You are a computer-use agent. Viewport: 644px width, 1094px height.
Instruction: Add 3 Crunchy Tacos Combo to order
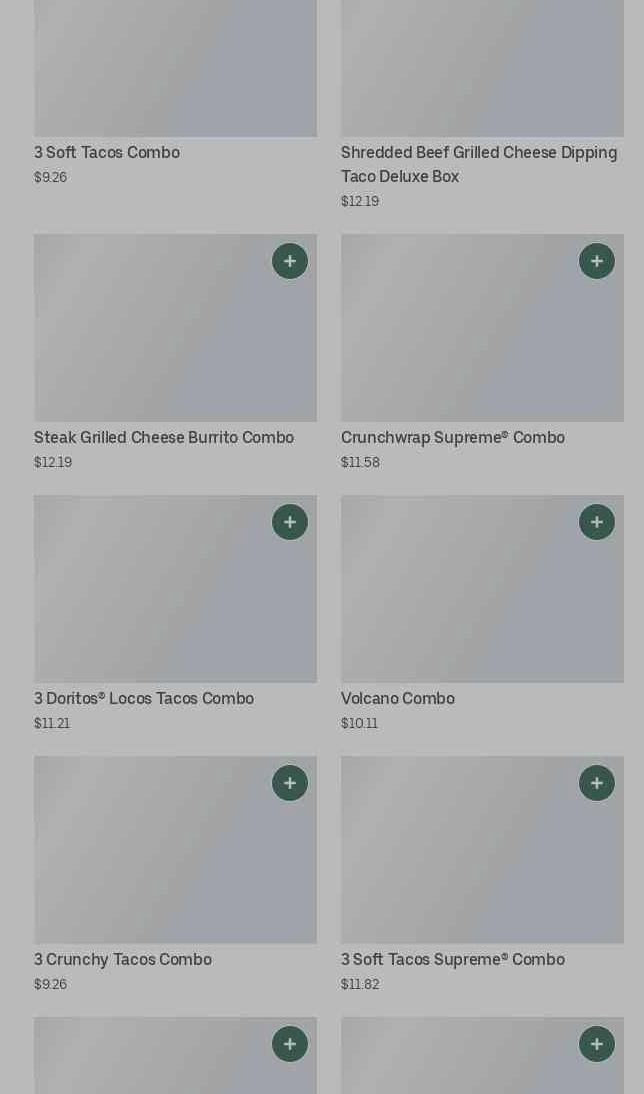290,783
